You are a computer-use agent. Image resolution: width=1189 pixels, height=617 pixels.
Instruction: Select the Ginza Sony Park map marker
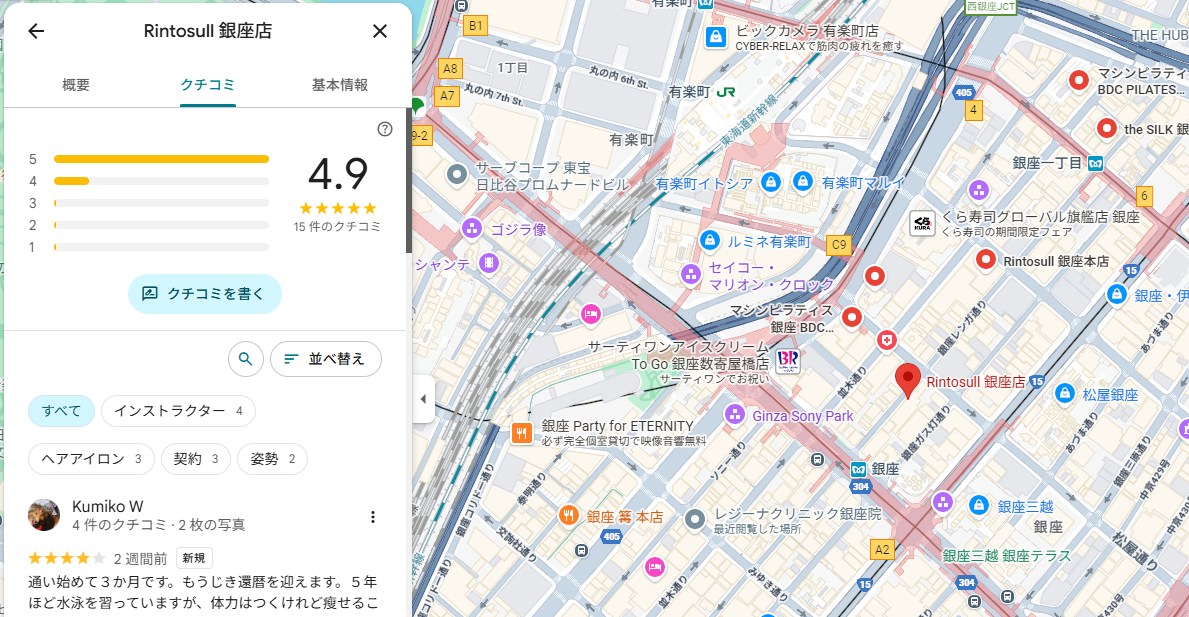click(x=735, y=414)
